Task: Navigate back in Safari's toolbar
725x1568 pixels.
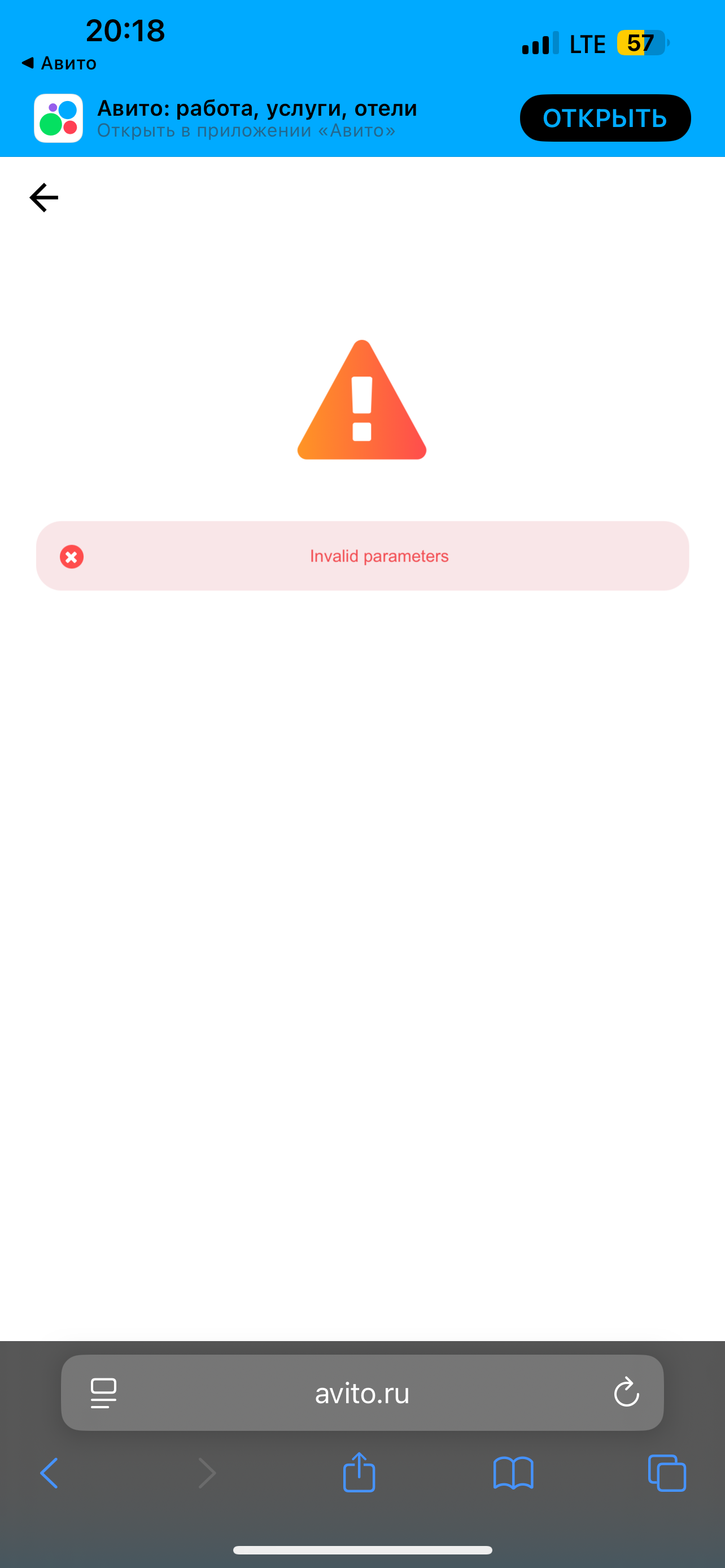Action: pos(49,1473)
